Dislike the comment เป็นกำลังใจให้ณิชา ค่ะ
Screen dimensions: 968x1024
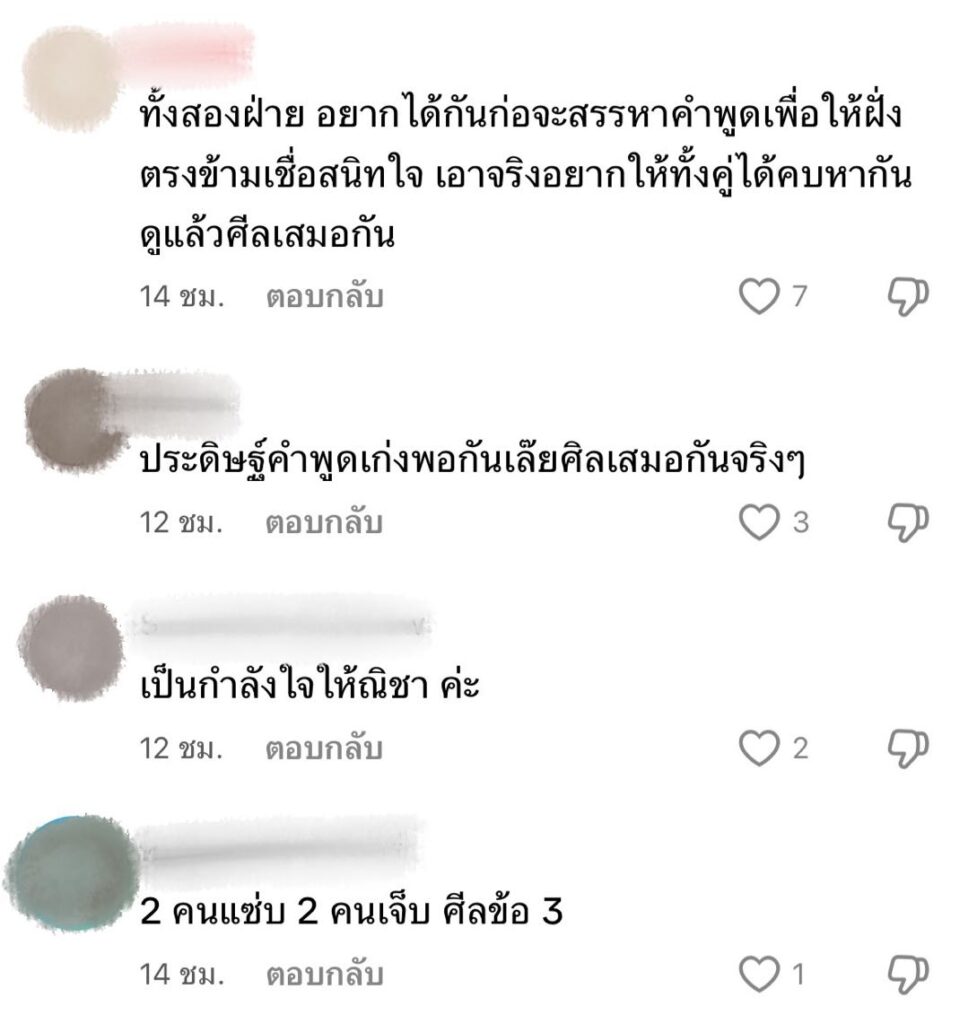[908, 747]
